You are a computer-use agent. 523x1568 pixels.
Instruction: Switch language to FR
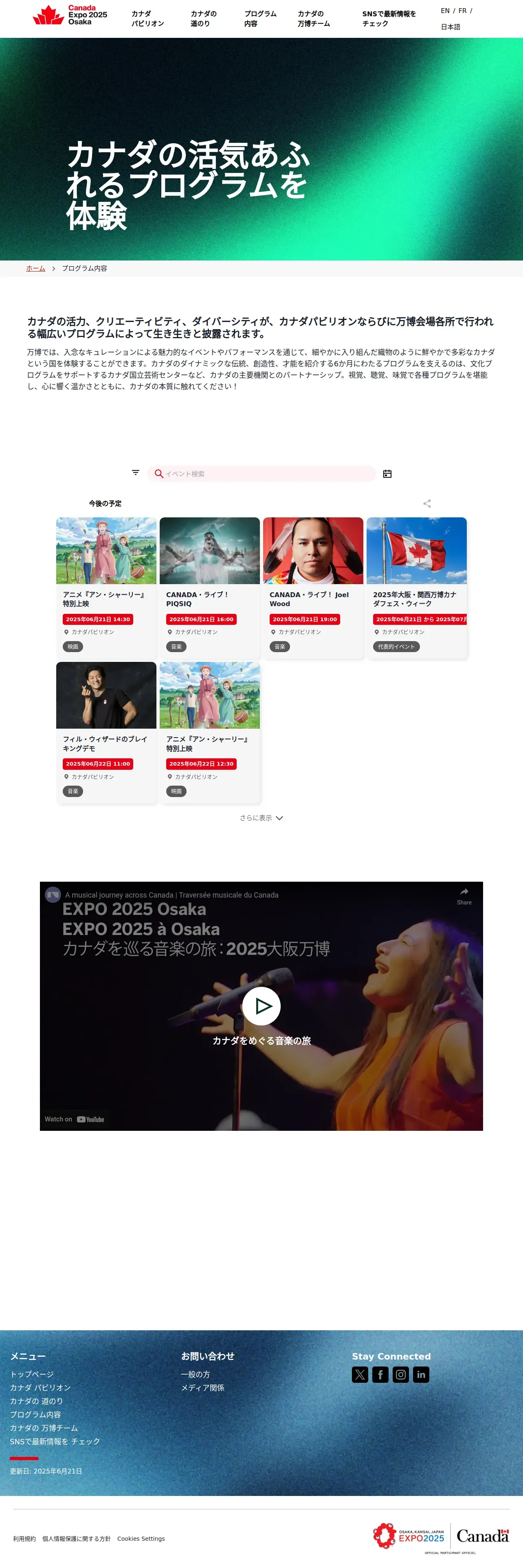pyautogui.click(x=463, y=11)
